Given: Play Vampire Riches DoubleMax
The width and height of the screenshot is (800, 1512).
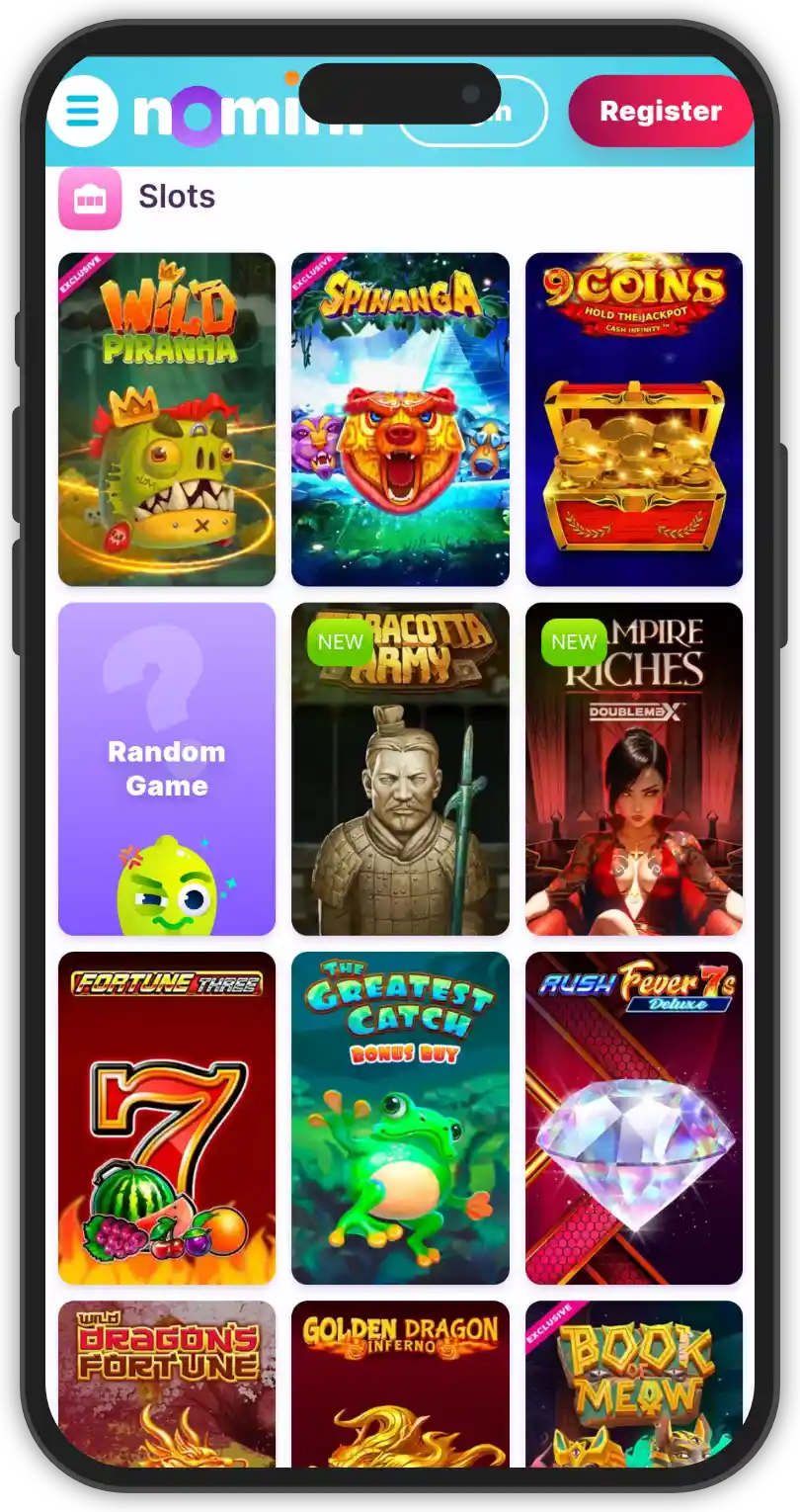Looking at the screenshot, I should [x=633, y=769].
